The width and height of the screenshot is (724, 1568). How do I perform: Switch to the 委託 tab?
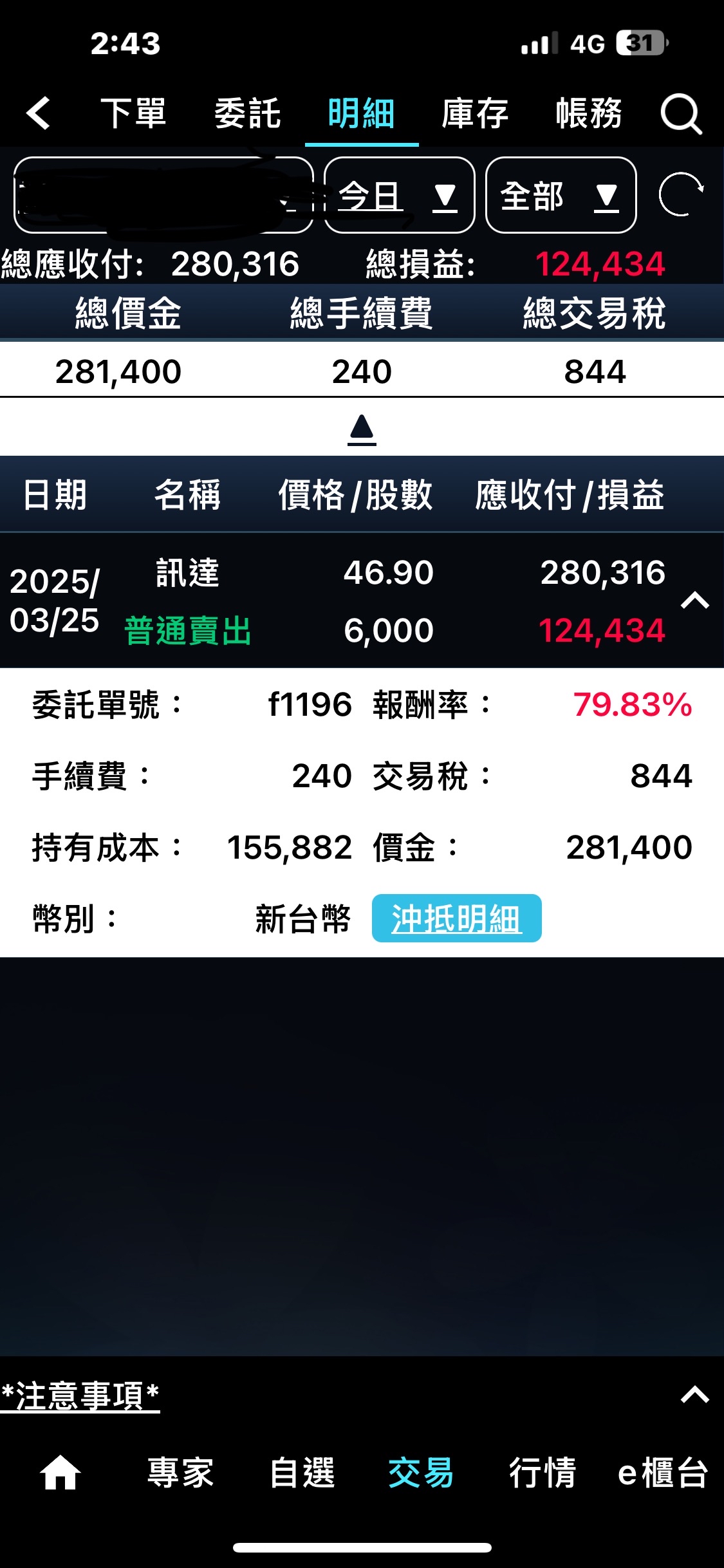click(247, 113)
